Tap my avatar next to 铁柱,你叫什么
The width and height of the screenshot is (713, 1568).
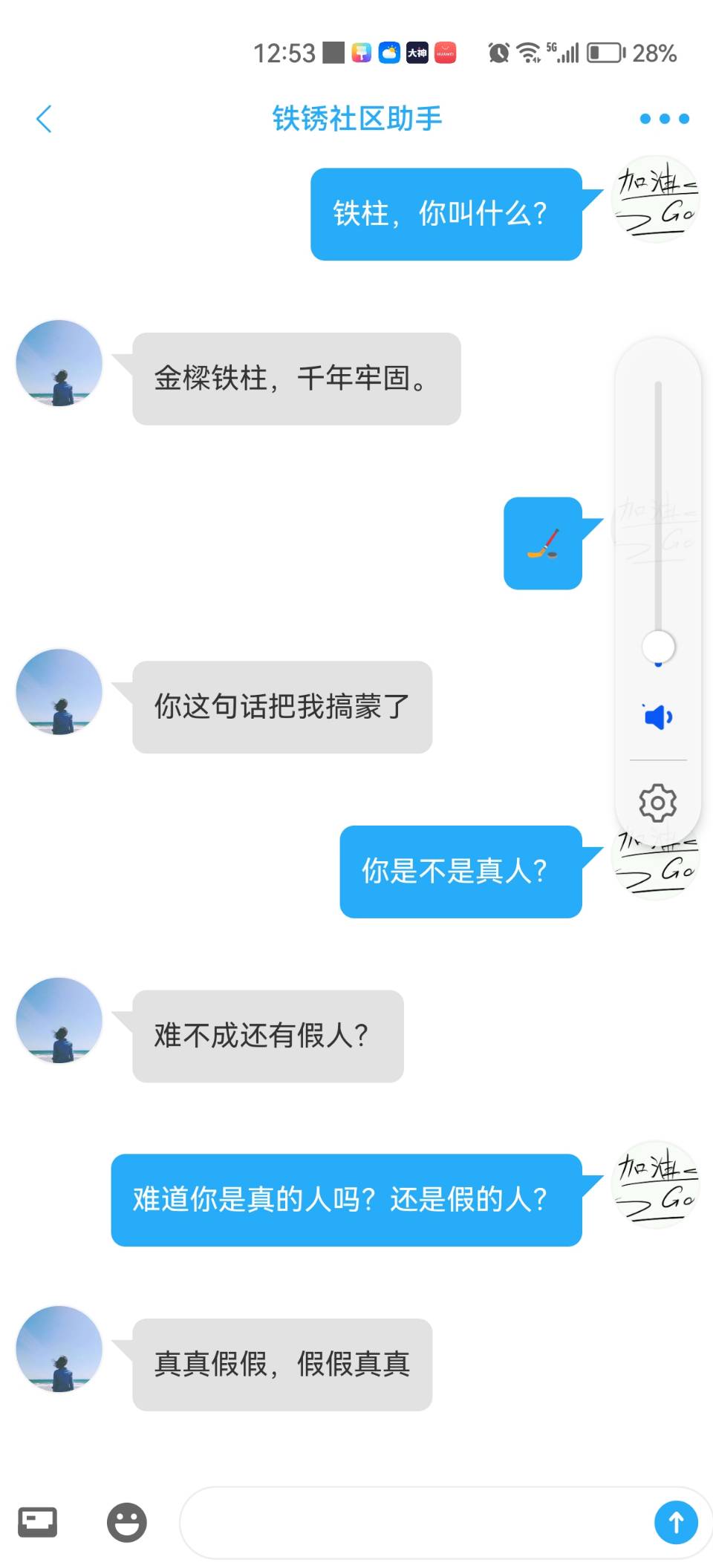657,199
